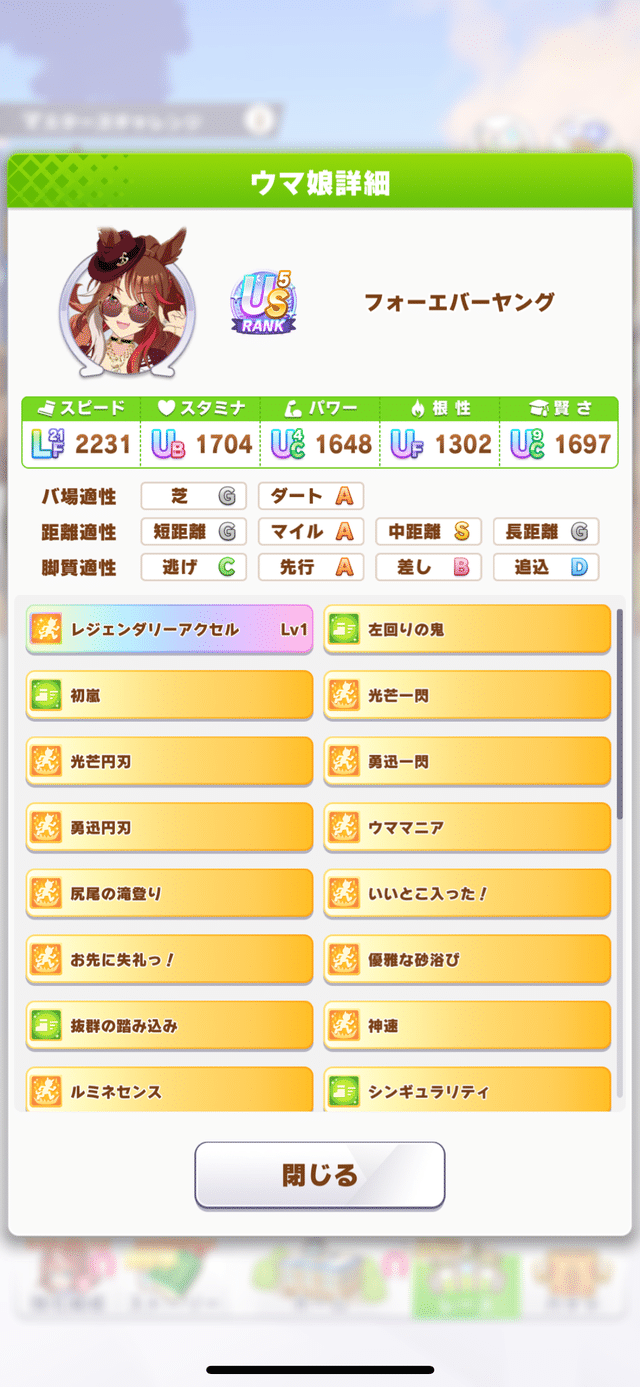640x1387 pixels.
Task: Close the ウマ娘詳細 dialog with 閉じる
Action: [x=319, y=1174]
